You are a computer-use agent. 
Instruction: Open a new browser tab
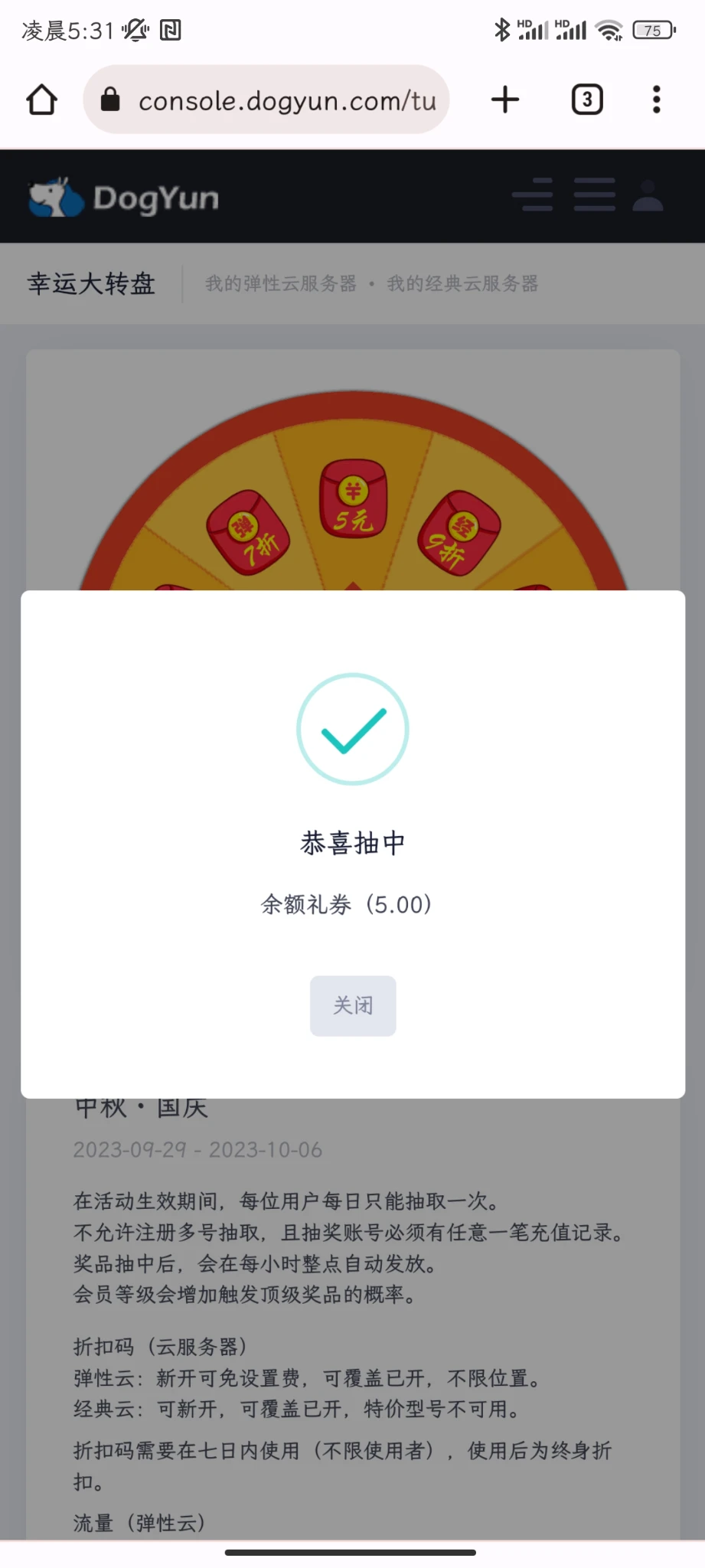(505, 100)
